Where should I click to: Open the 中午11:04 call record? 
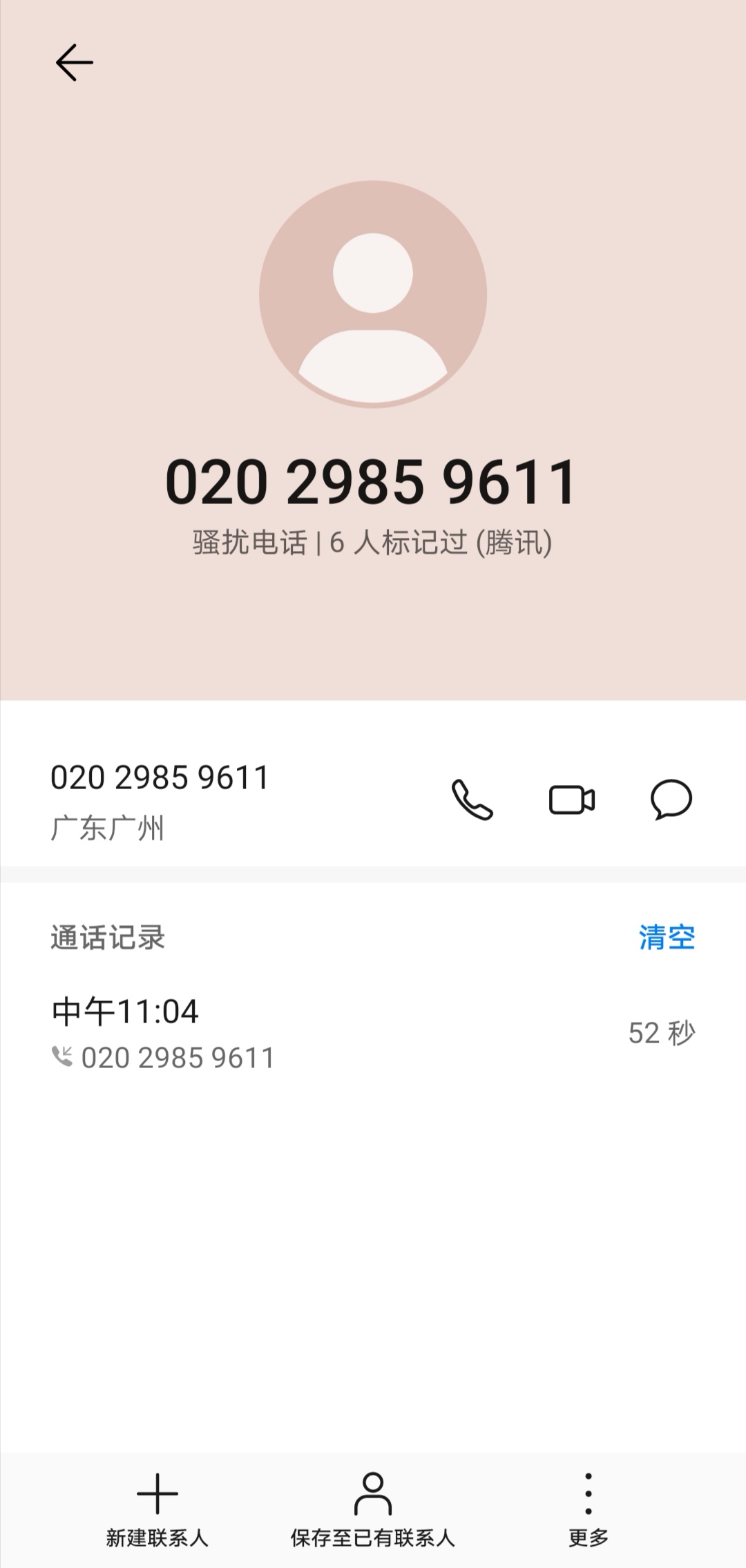click(373, 1033)
